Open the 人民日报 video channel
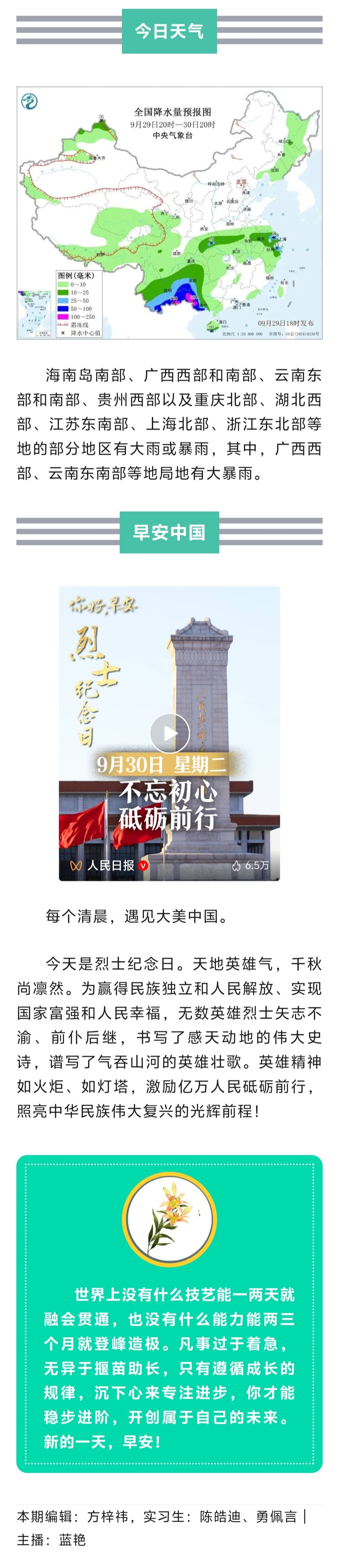Image resolution: width=339 pixels, height=1568 pixels. 110,865
